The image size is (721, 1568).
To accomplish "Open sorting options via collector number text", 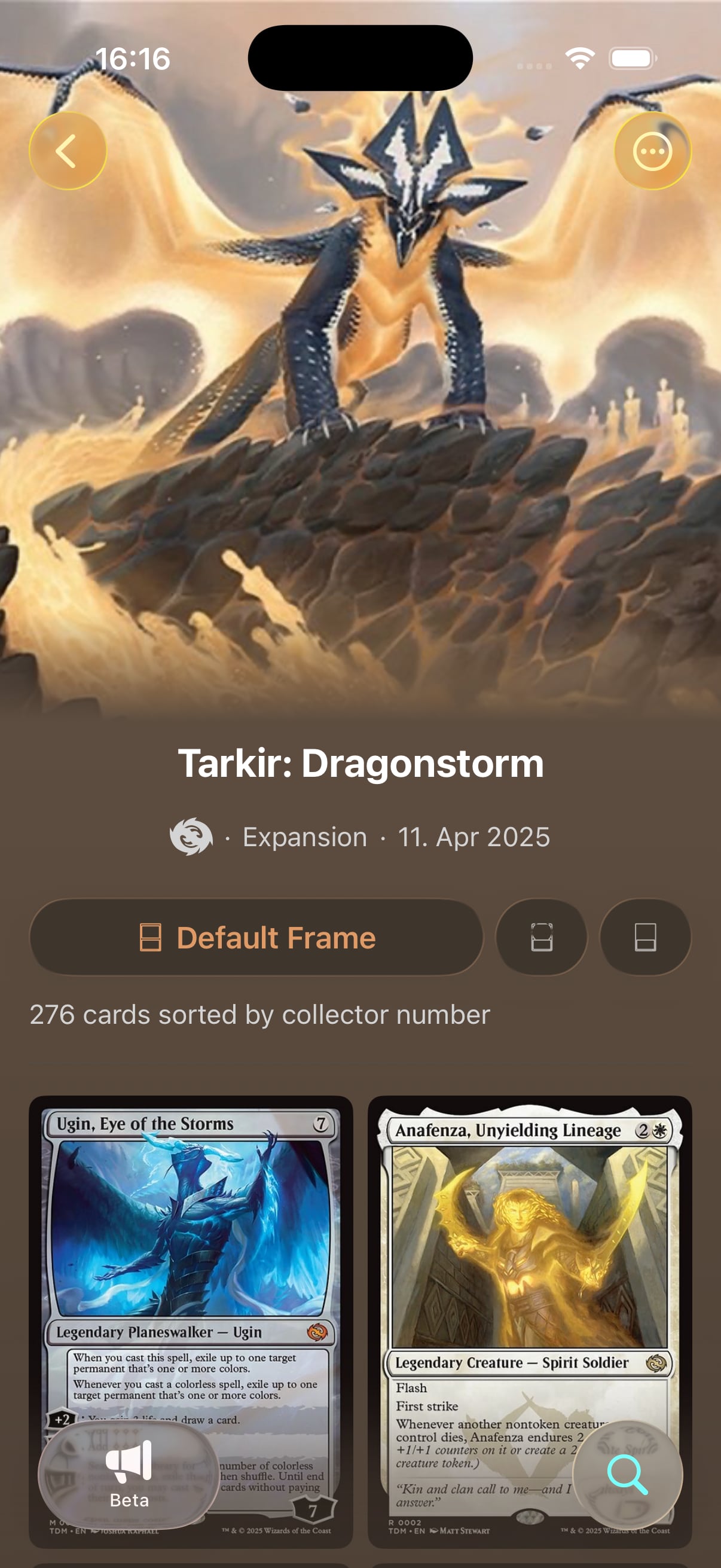I will [x=260, y=1014].
